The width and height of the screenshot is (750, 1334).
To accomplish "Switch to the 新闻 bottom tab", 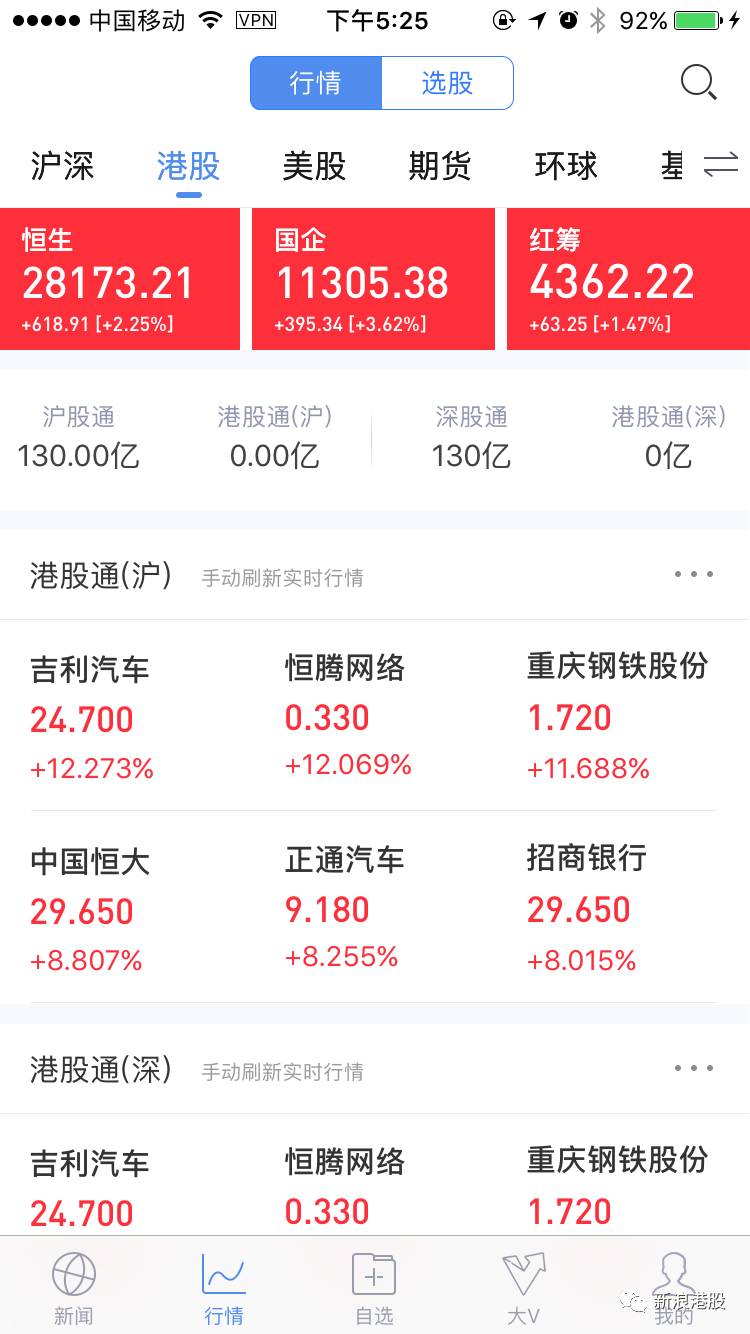I will coord(74,1288).
